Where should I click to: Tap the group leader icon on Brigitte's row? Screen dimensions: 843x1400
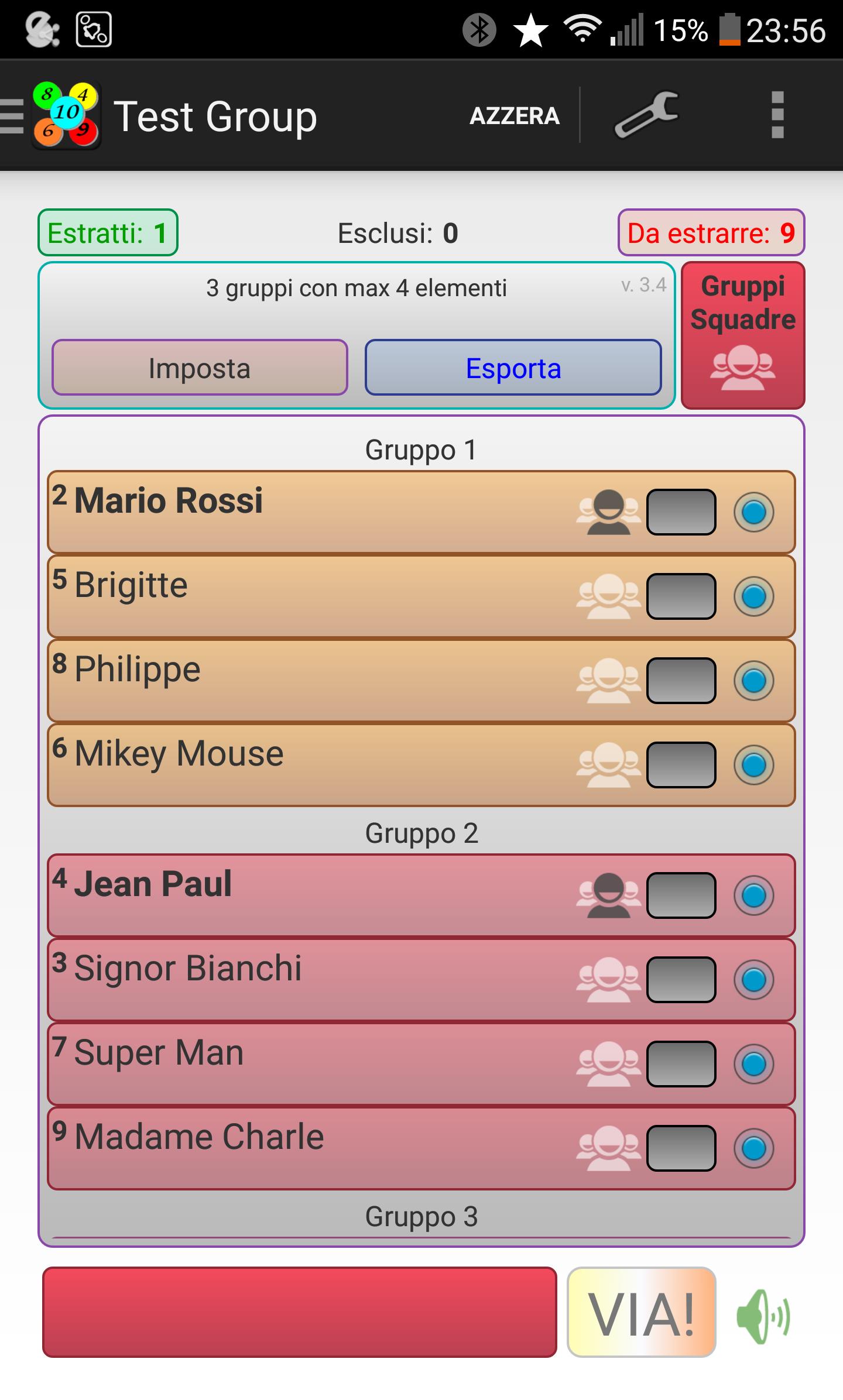click(608, 596)
